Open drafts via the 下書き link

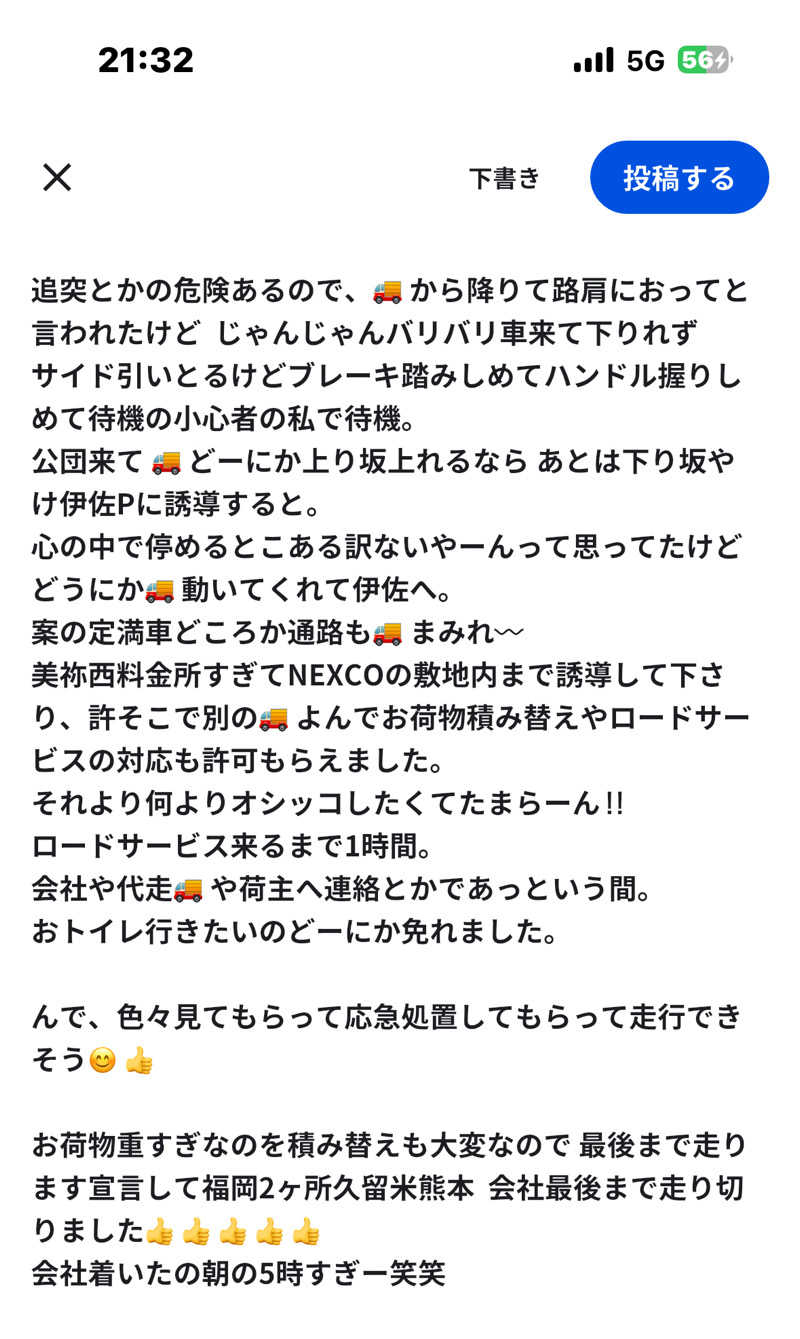coord(504,178)
